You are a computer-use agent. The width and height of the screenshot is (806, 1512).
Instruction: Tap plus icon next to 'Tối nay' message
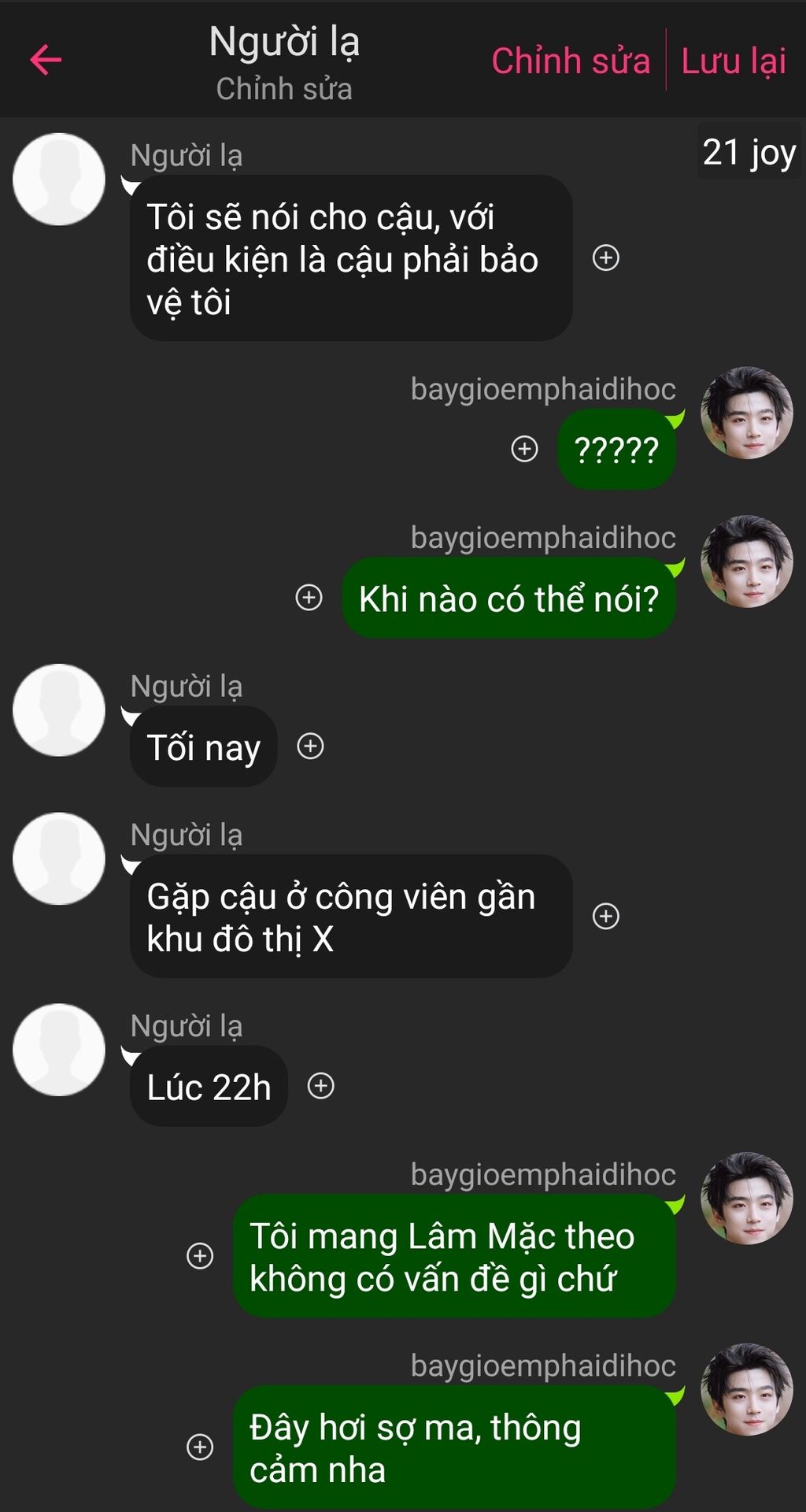(x=310, y=746)
